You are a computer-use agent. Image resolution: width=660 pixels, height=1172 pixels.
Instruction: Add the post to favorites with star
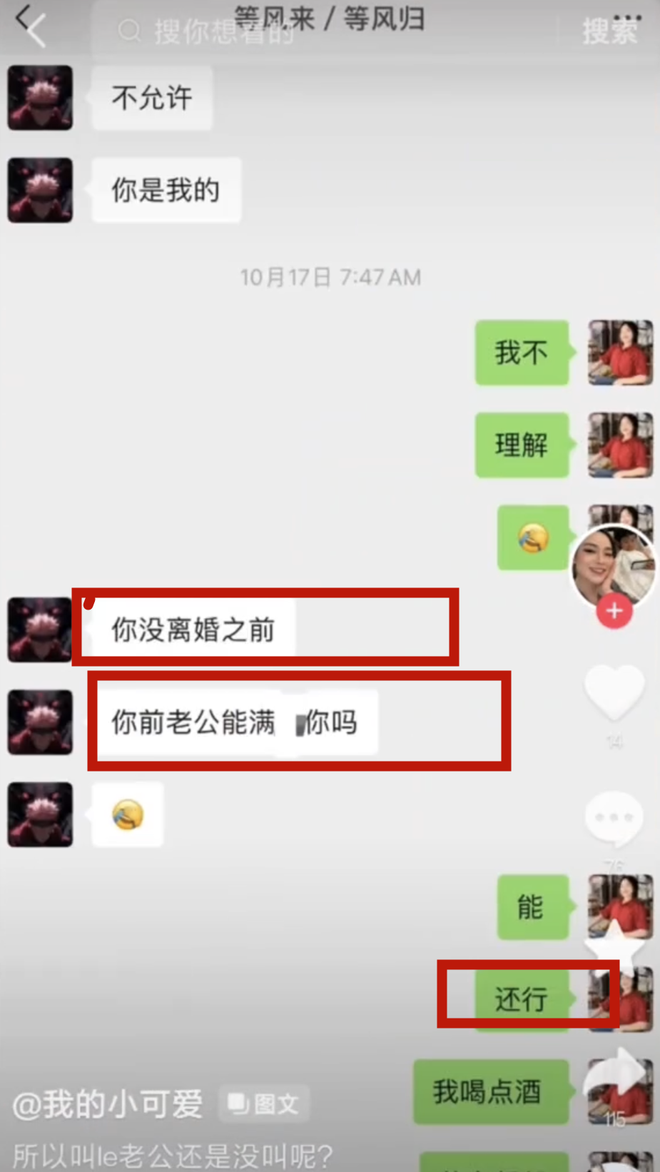[614, 948]
